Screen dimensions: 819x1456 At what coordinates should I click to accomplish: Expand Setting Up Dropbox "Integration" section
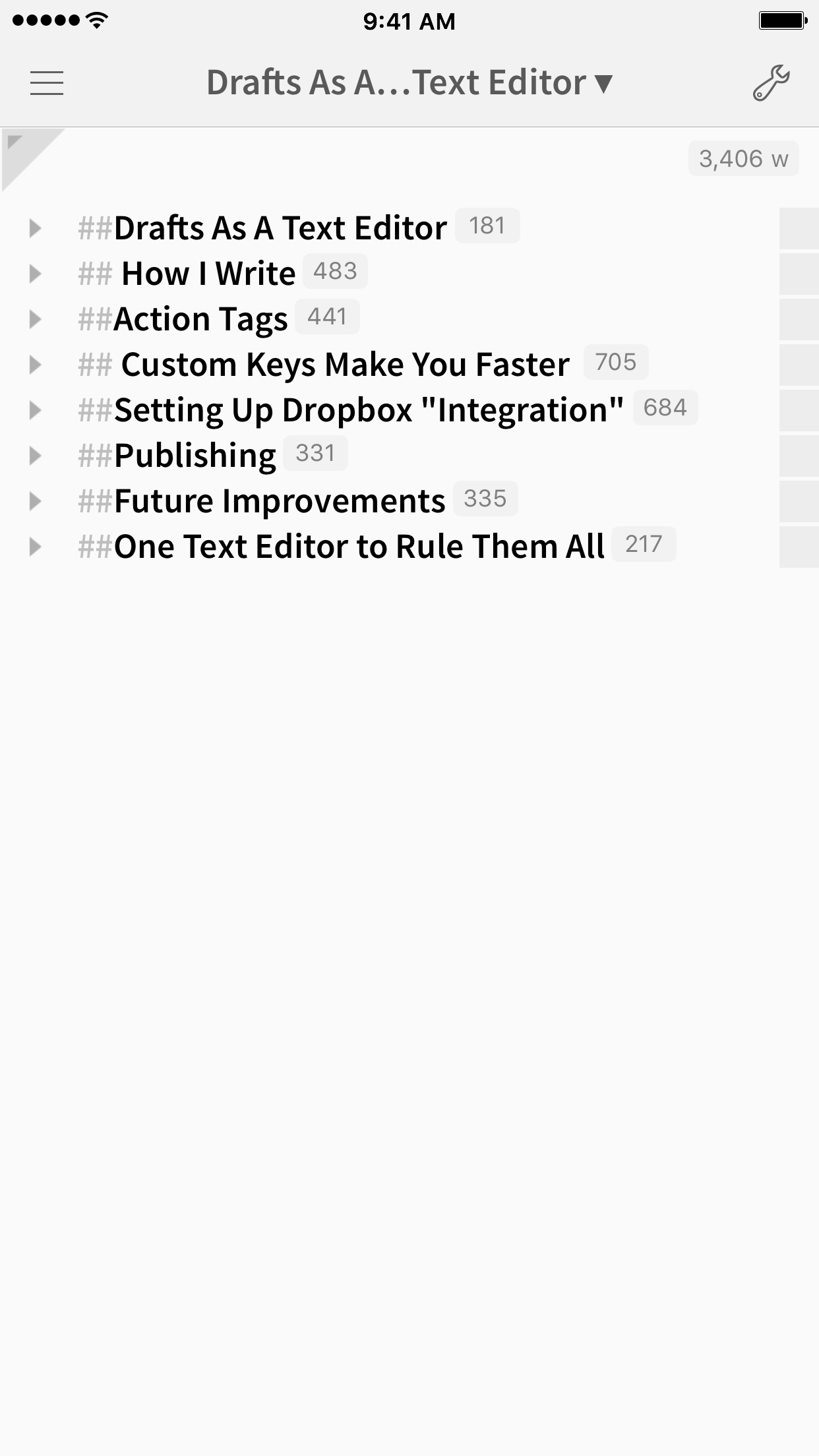point(36,410)
